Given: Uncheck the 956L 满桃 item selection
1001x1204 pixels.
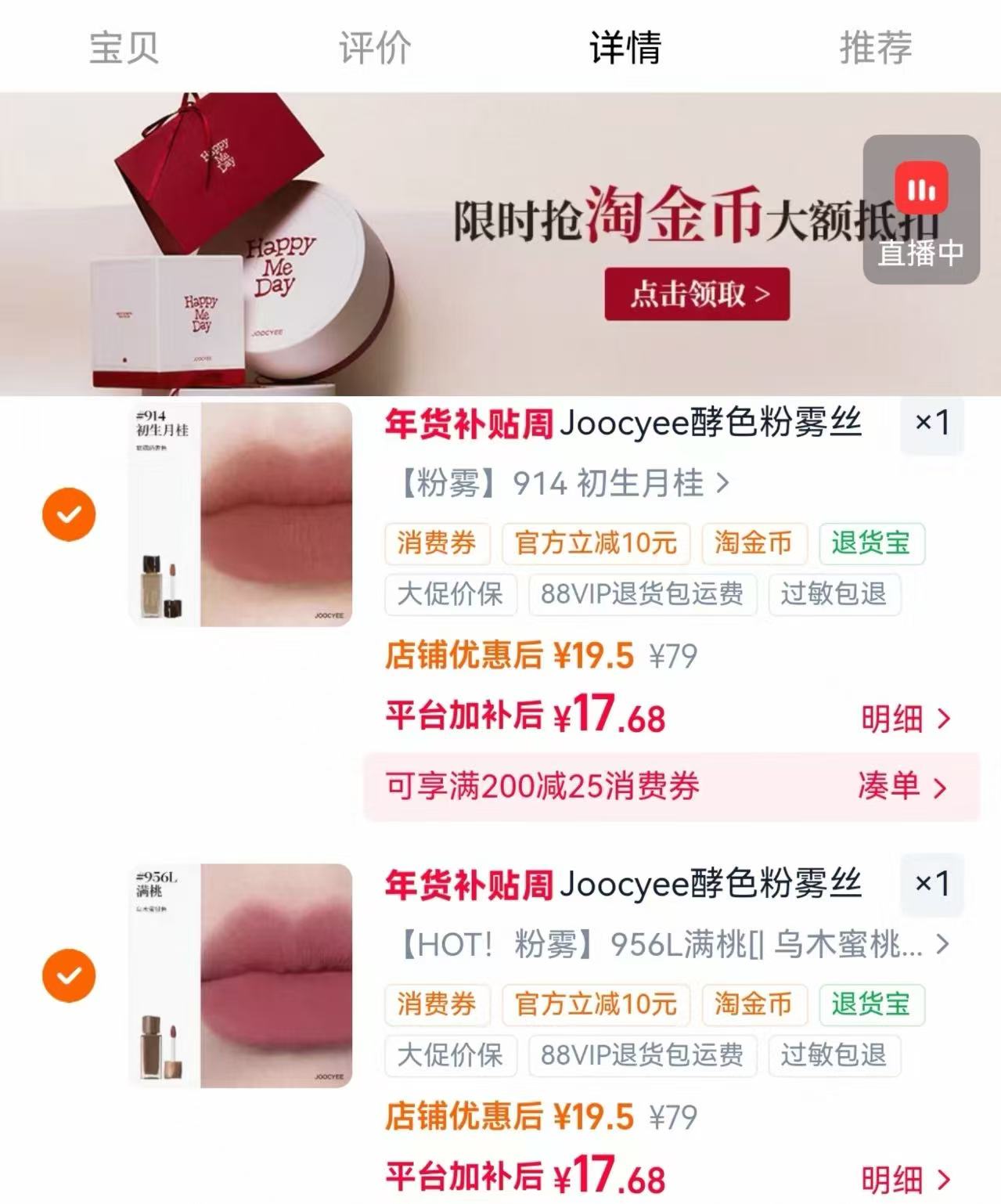Looking at the screenshot, I should [69, 975].
